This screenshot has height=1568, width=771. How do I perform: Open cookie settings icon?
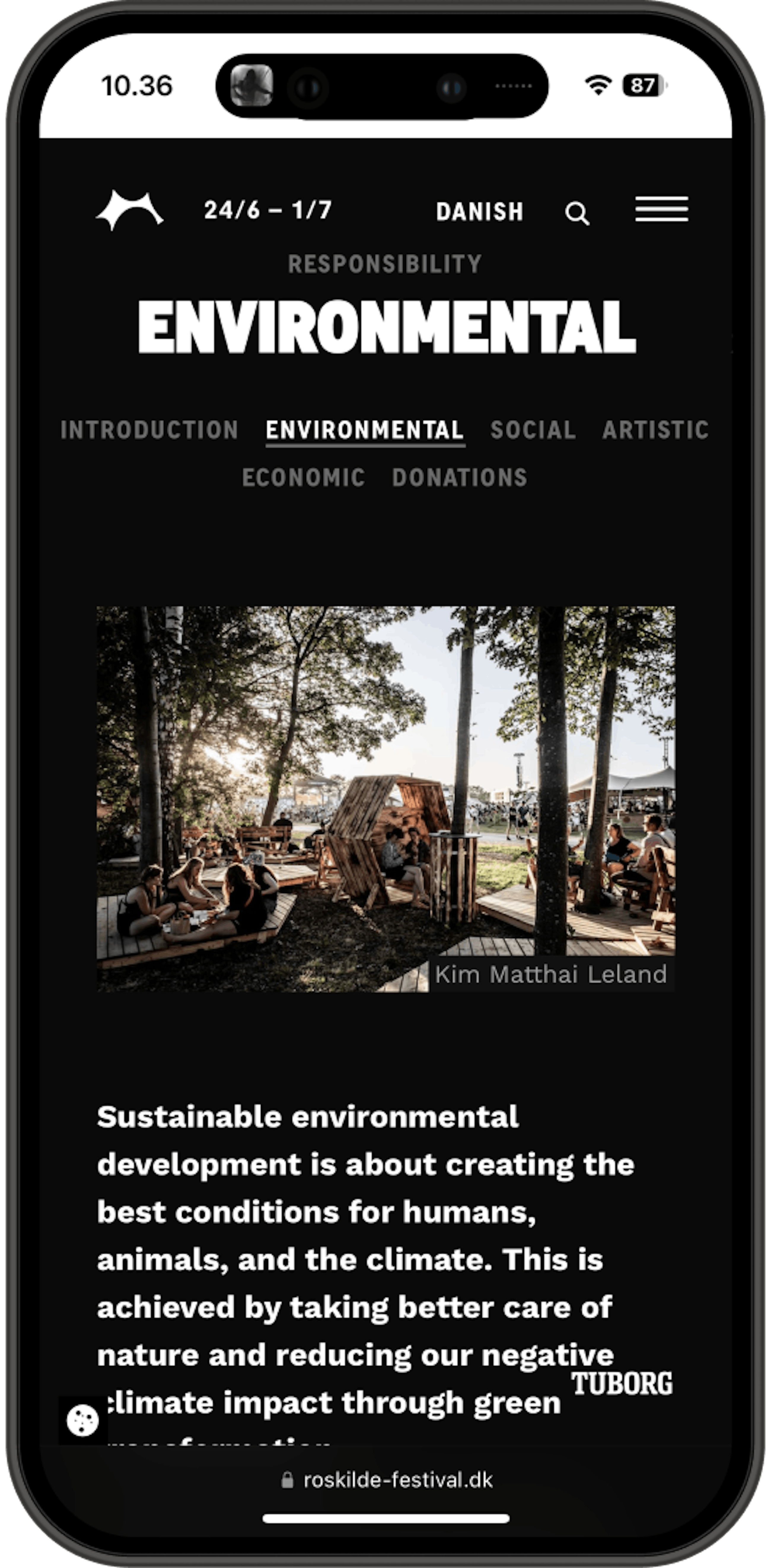pyautogui.click(x=83, y=1420)
